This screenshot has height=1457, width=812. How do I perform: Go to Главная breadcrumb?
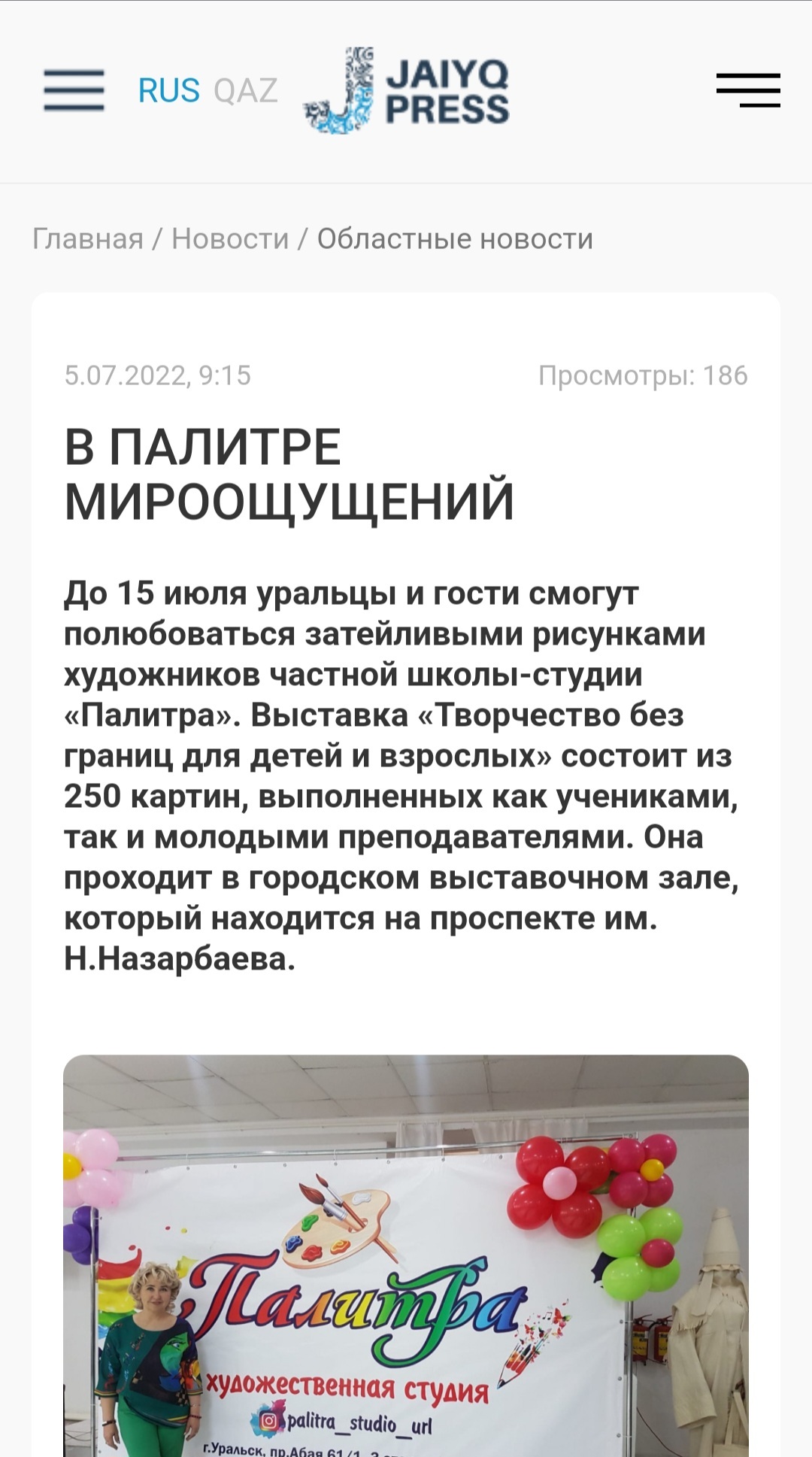[x=88, y=238]
